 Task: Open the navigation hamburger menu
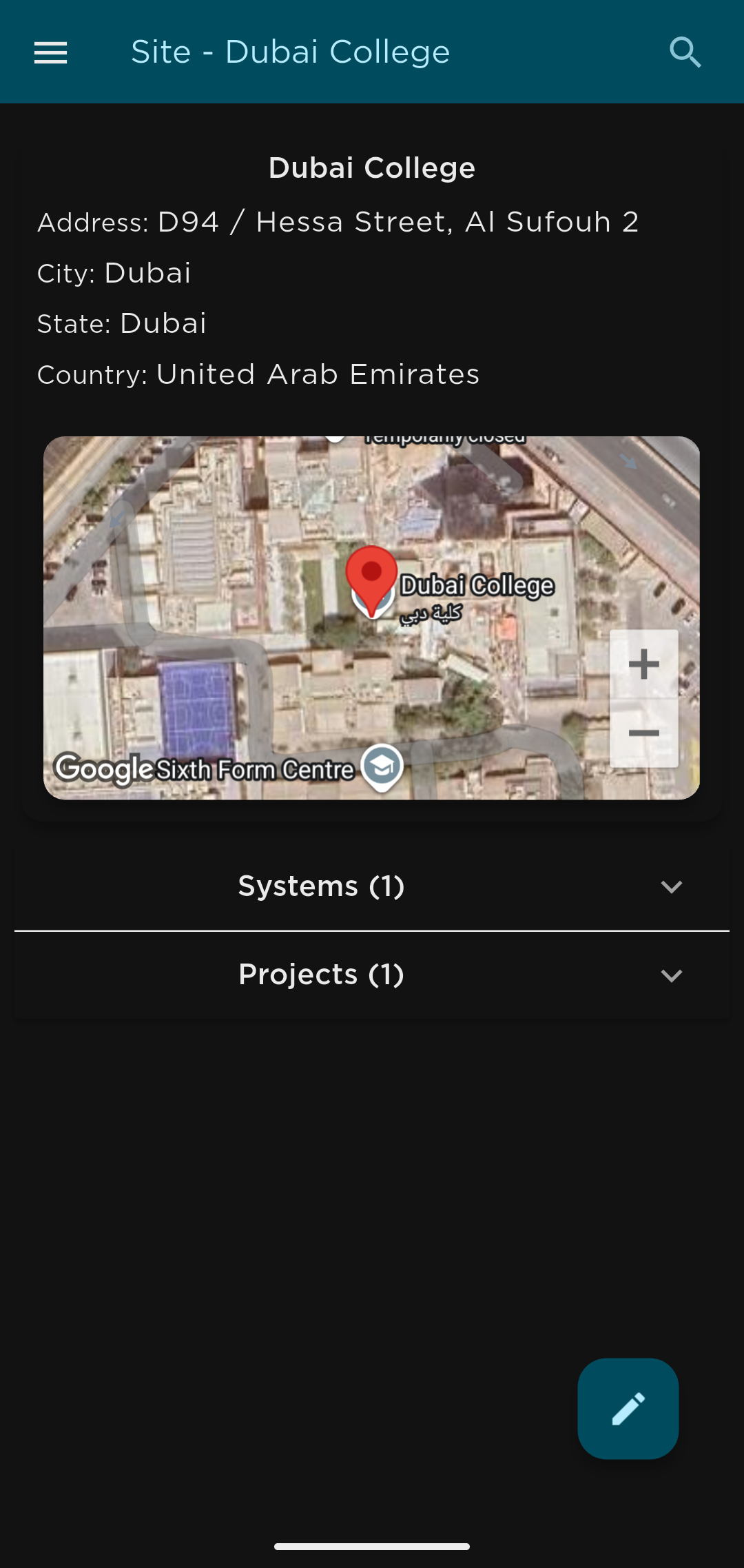tap(50, 52)
